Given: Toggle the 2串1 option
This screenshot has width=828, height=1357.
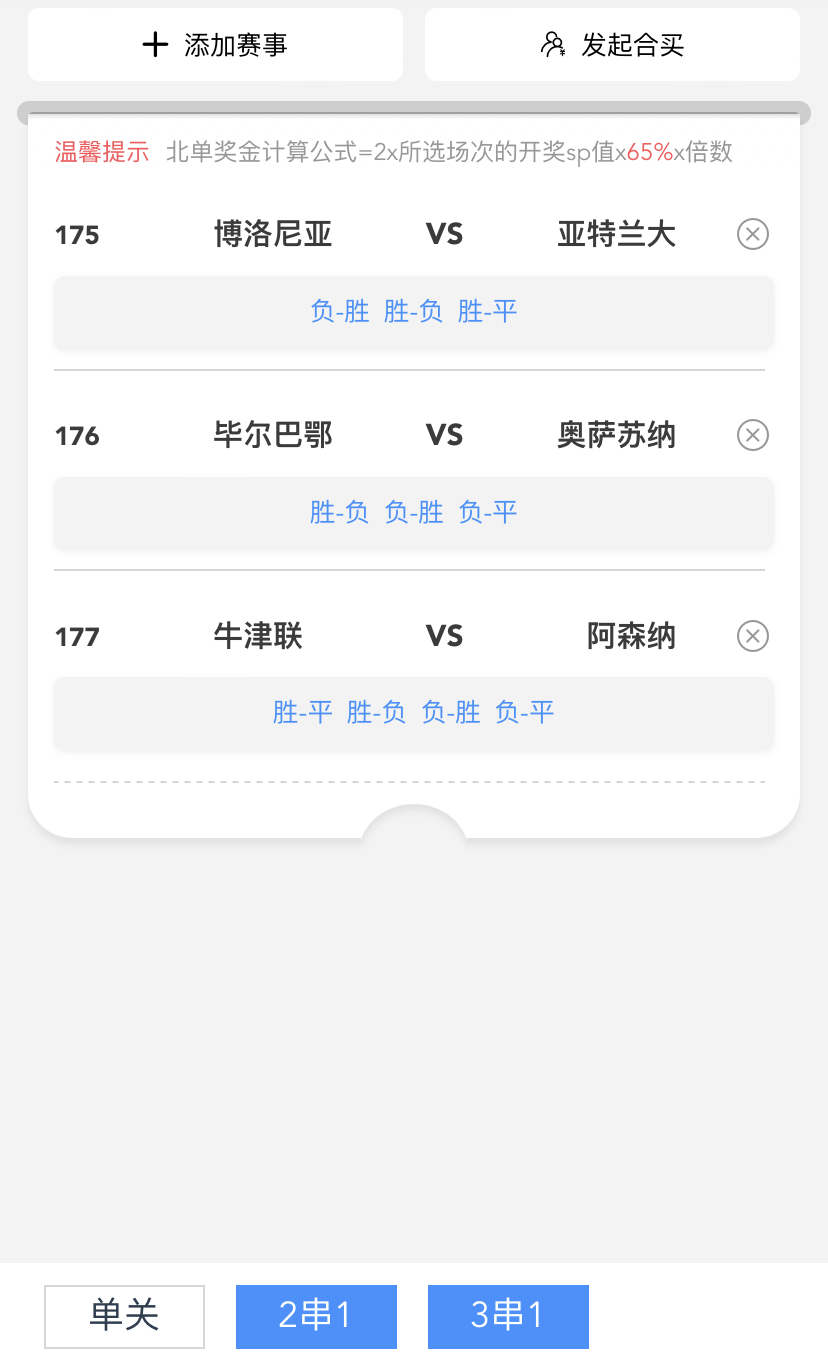Looking at the screenshot, I should pyautogui.click(x=316, y=1316).
